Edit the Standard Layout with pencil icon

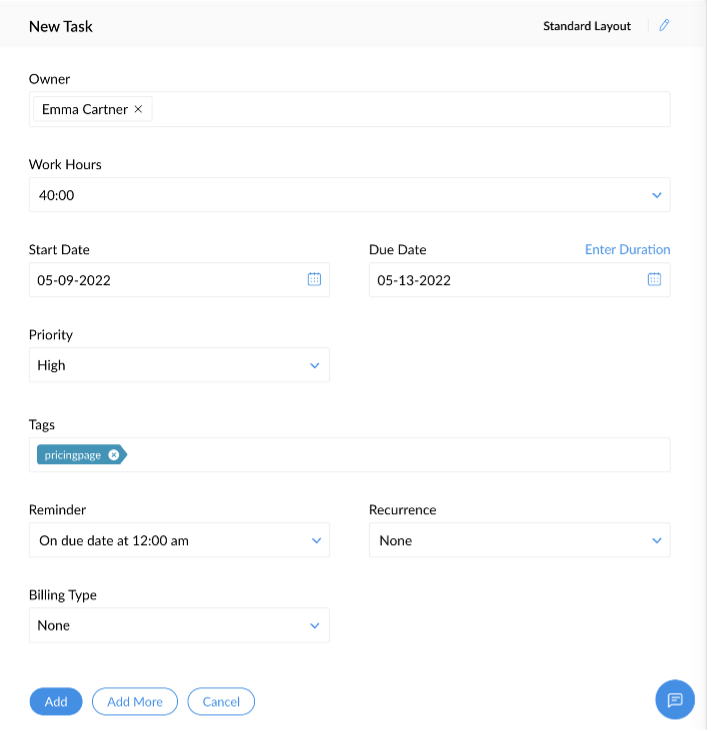click(664, 26)
